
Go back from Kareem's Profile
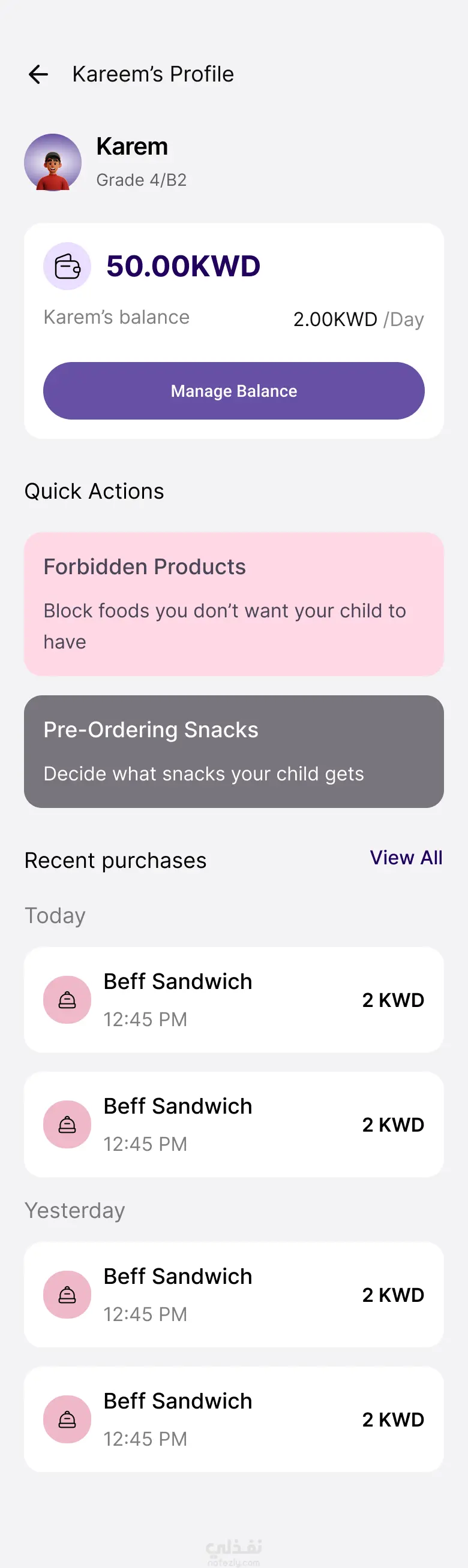point(38,74)
